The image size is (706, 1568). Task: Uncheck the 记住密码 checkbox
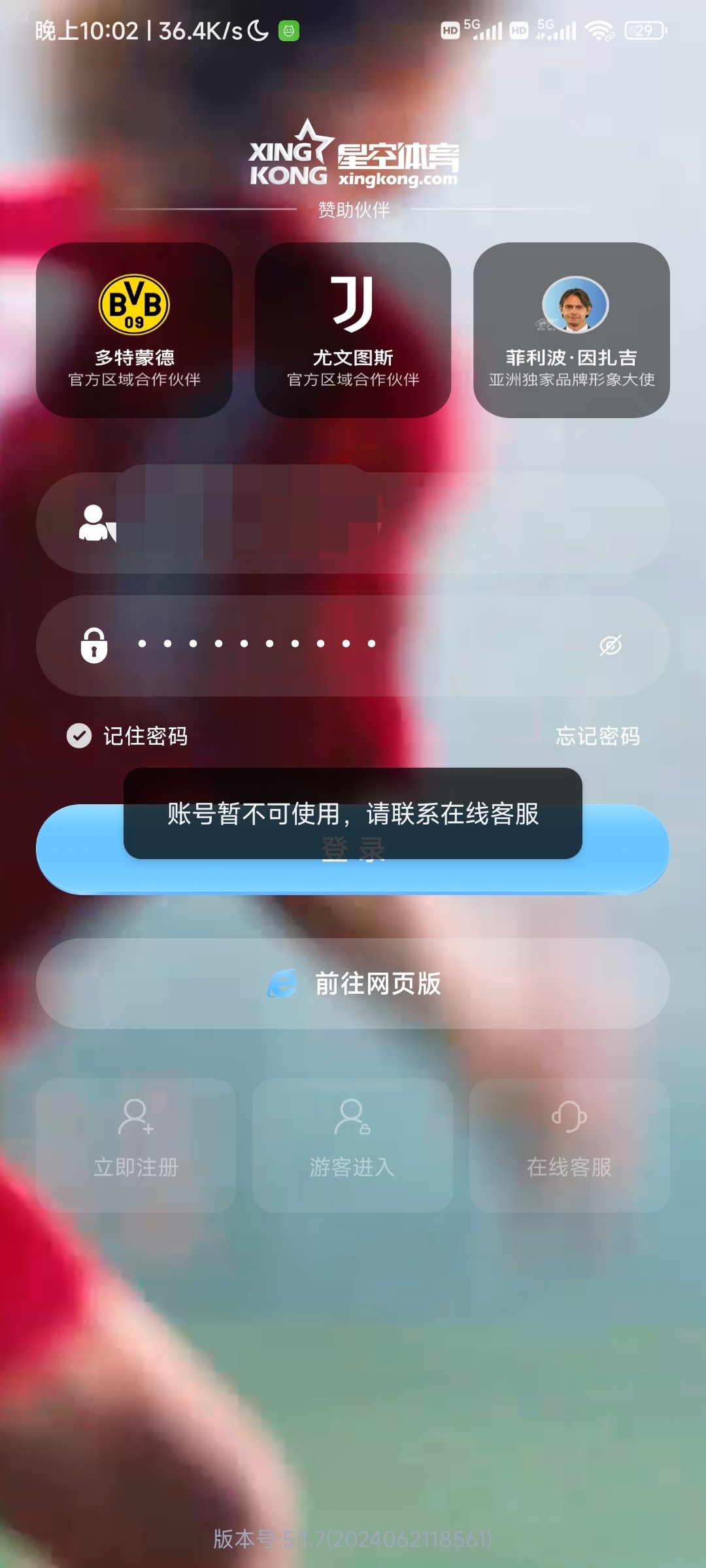tap(79, 736)
